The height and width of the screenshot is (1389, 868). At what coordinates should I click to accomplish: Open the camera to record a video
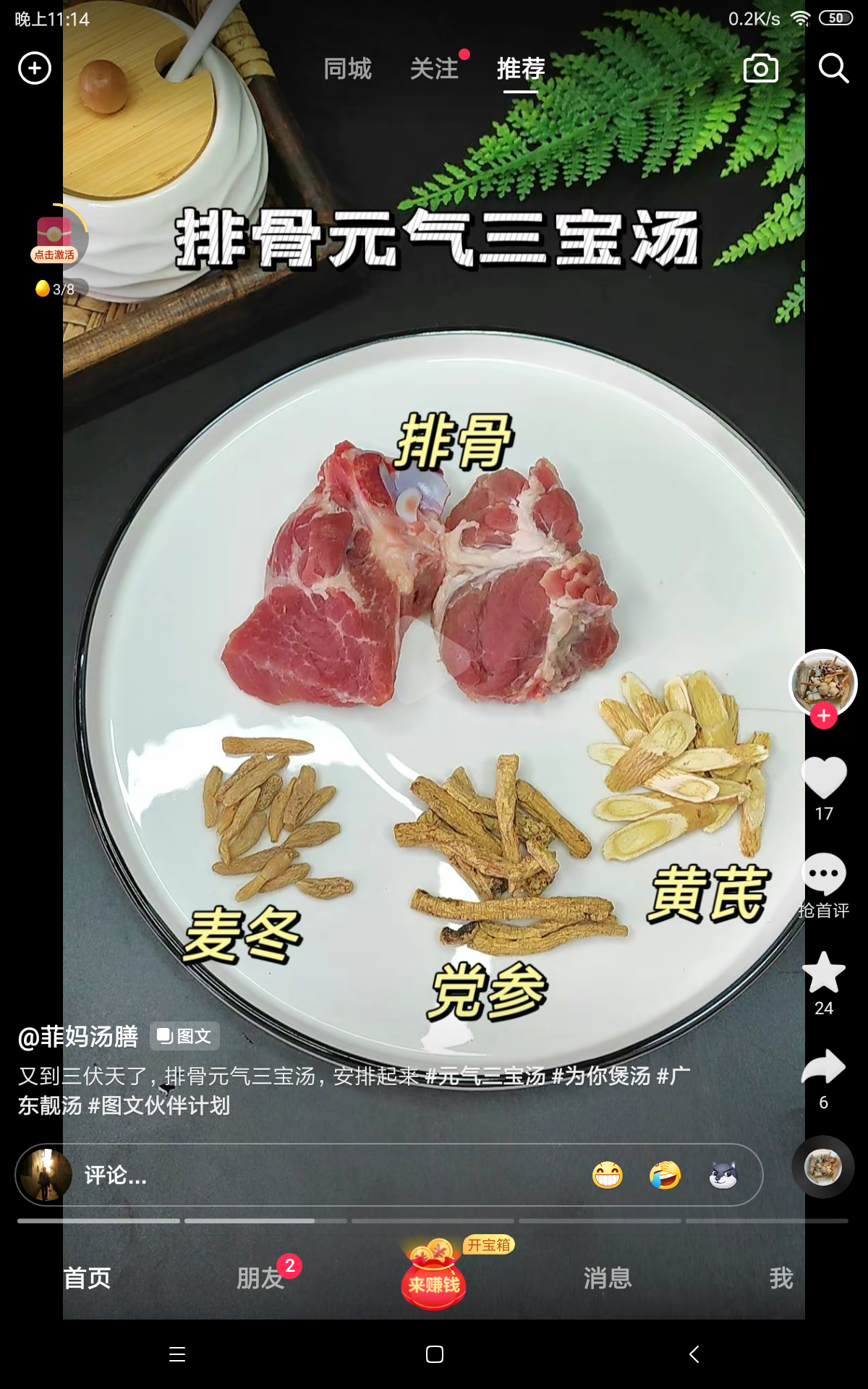[760, 67]
